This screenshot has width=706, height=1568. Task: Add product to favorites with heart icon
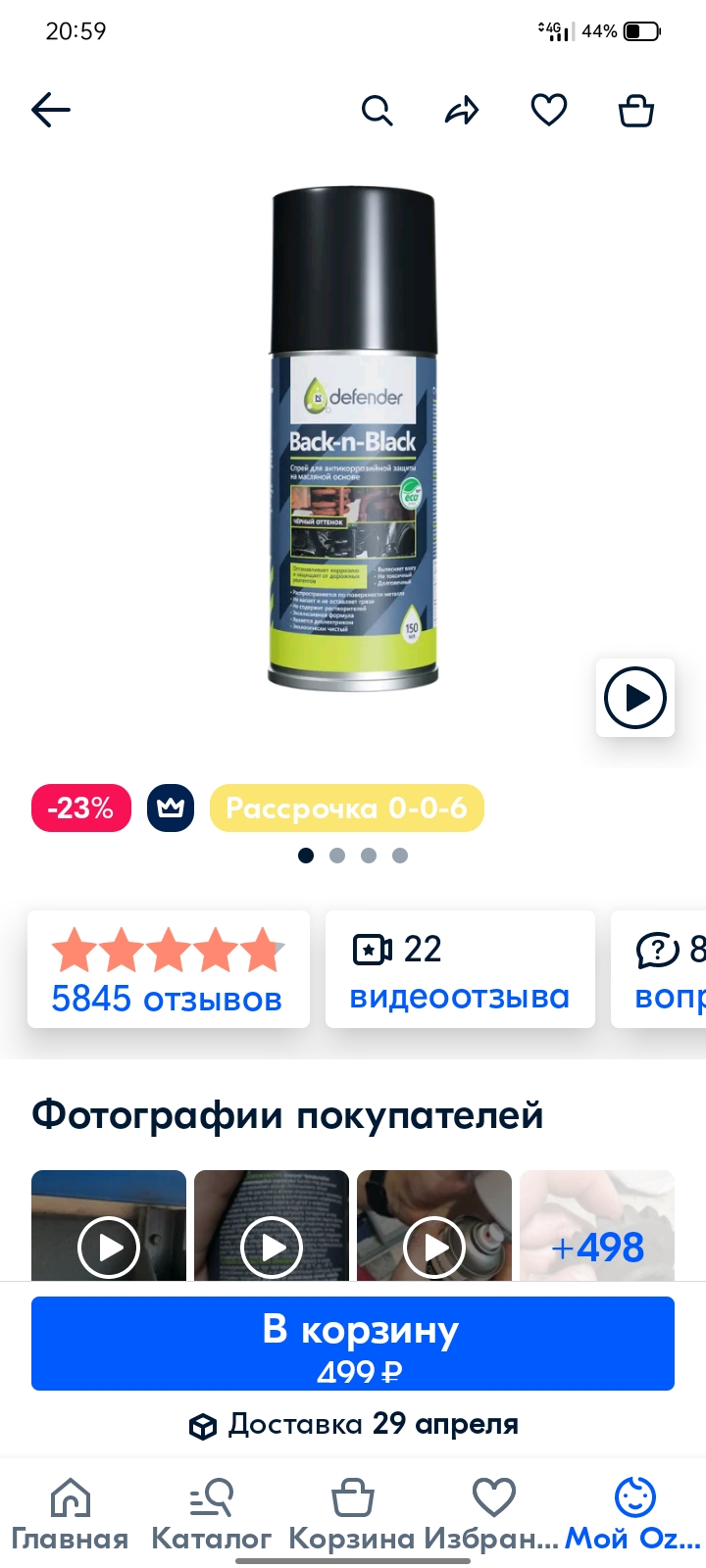(x=549, y=111)
